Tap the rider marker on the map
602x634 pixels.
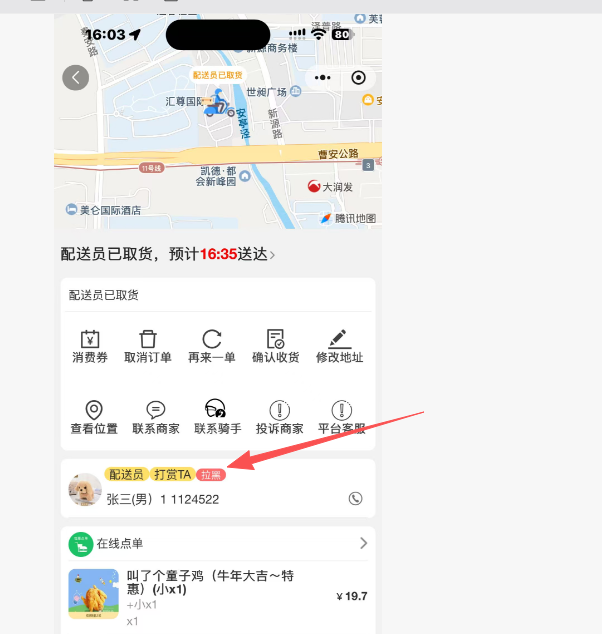tap(218, 104)
